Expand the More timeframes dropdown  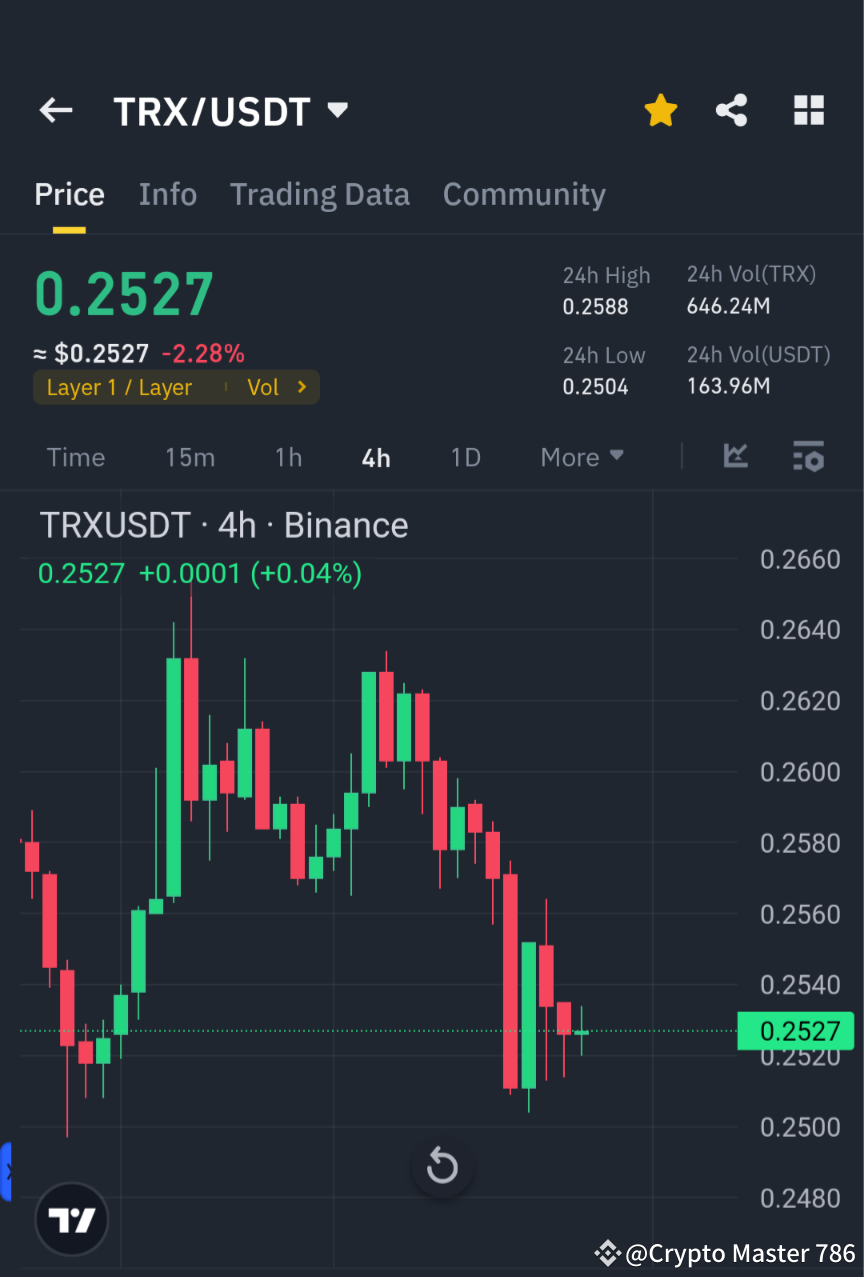pos(582,457)
